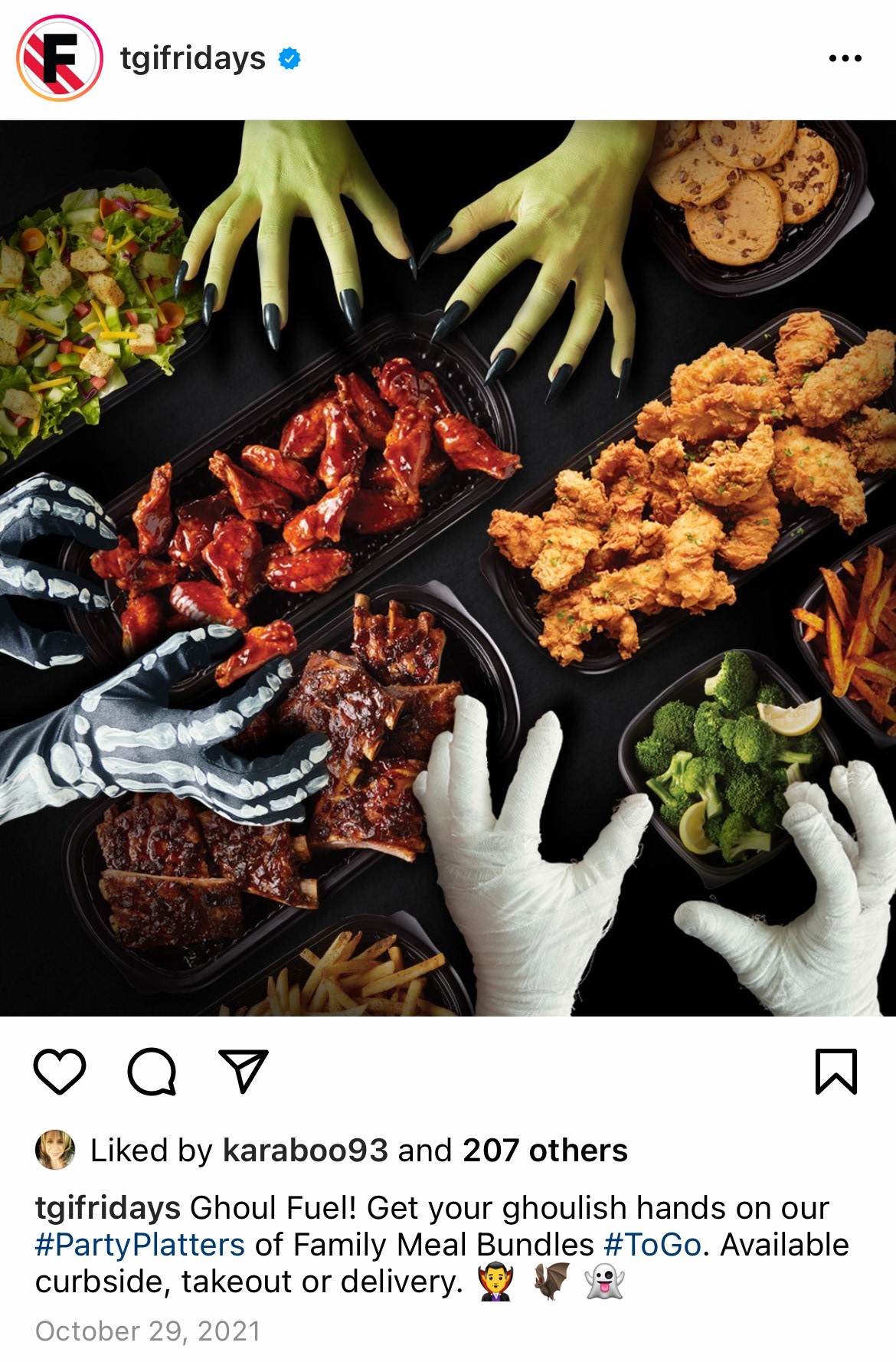Open karaboo93's profile from likes
The height and width of the screenshot is (1362, 896).
click(305, 1151)
